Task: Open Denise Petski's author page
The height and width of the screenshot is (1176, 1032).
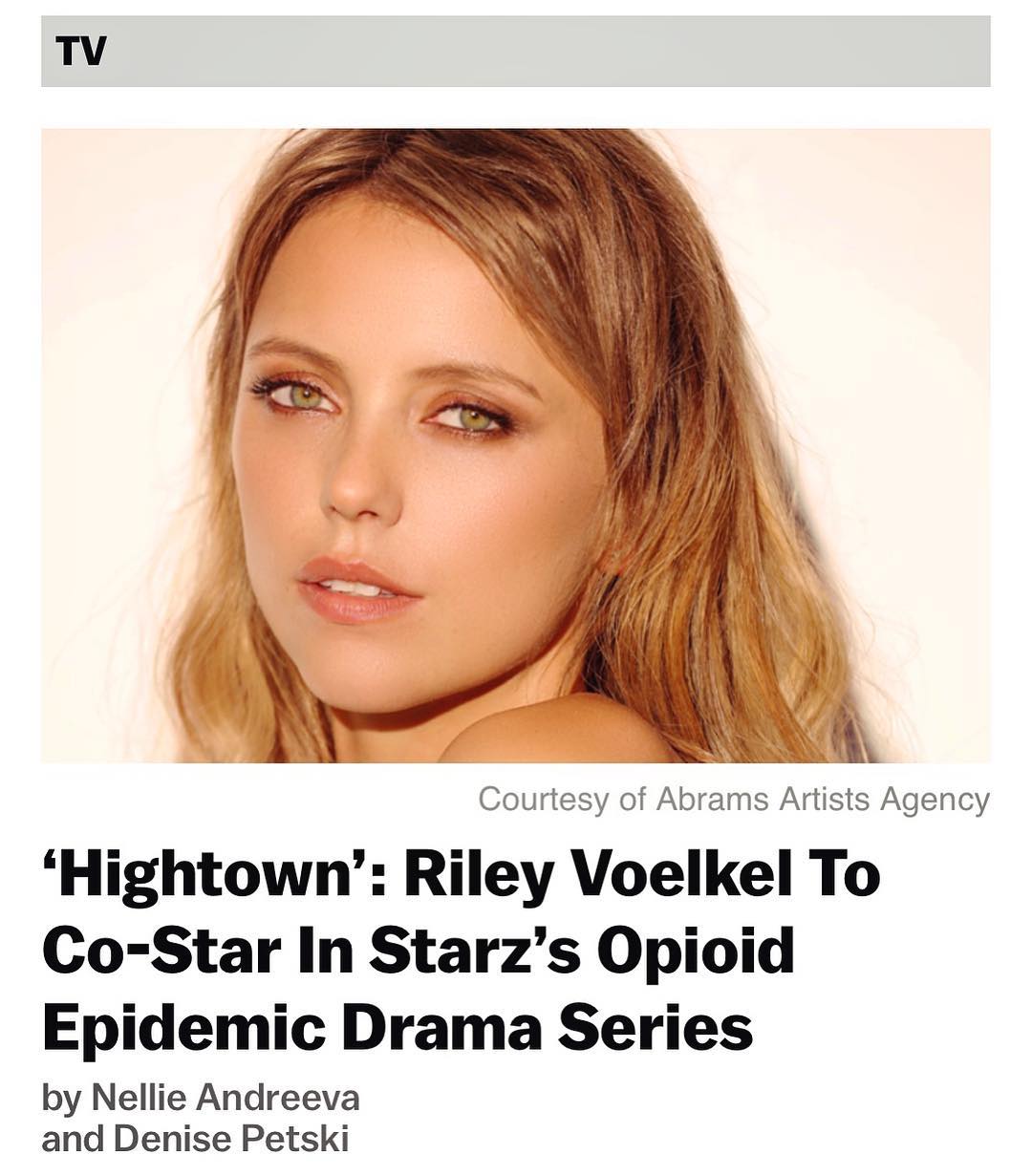Action: click(230, 1140)
